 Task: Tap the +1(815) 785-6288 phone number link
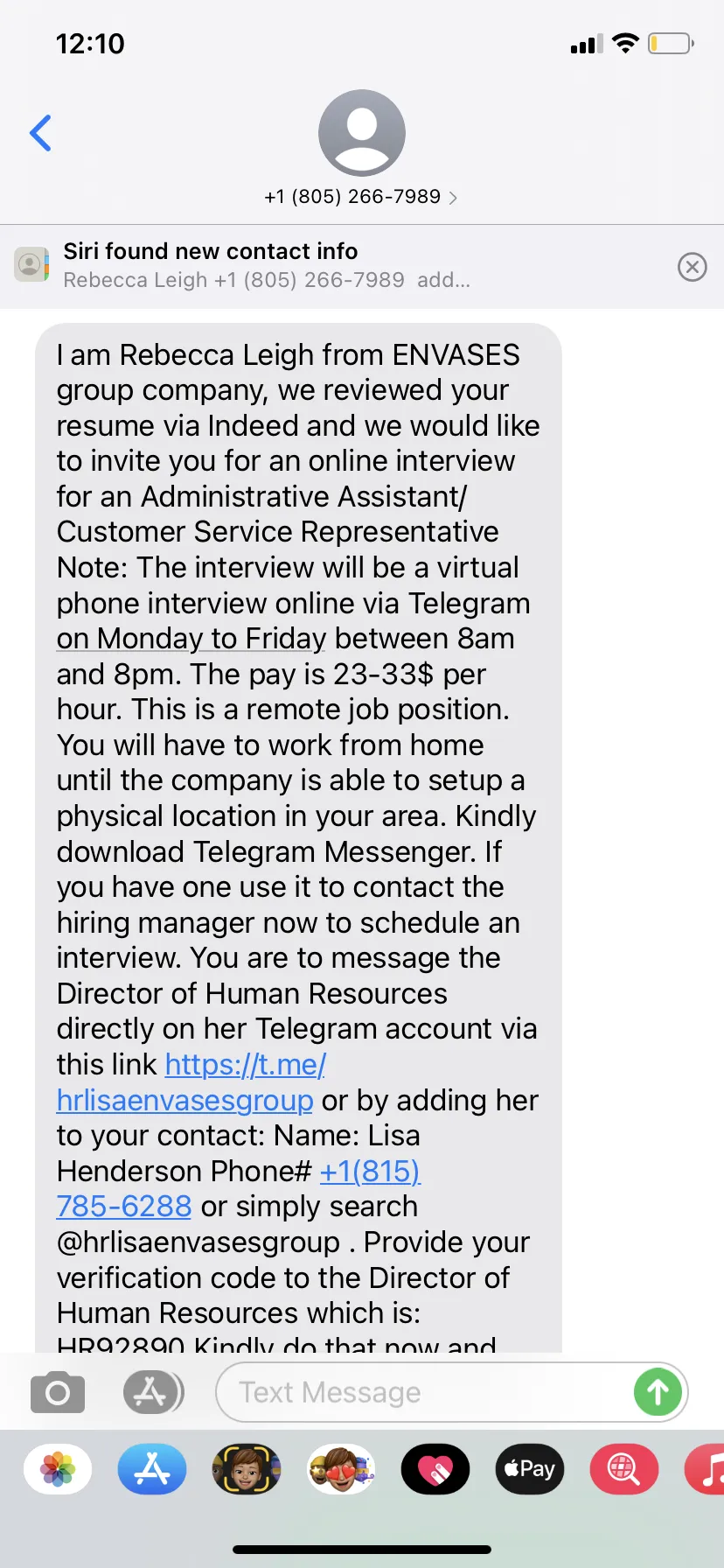click(x=238, y=1188)
